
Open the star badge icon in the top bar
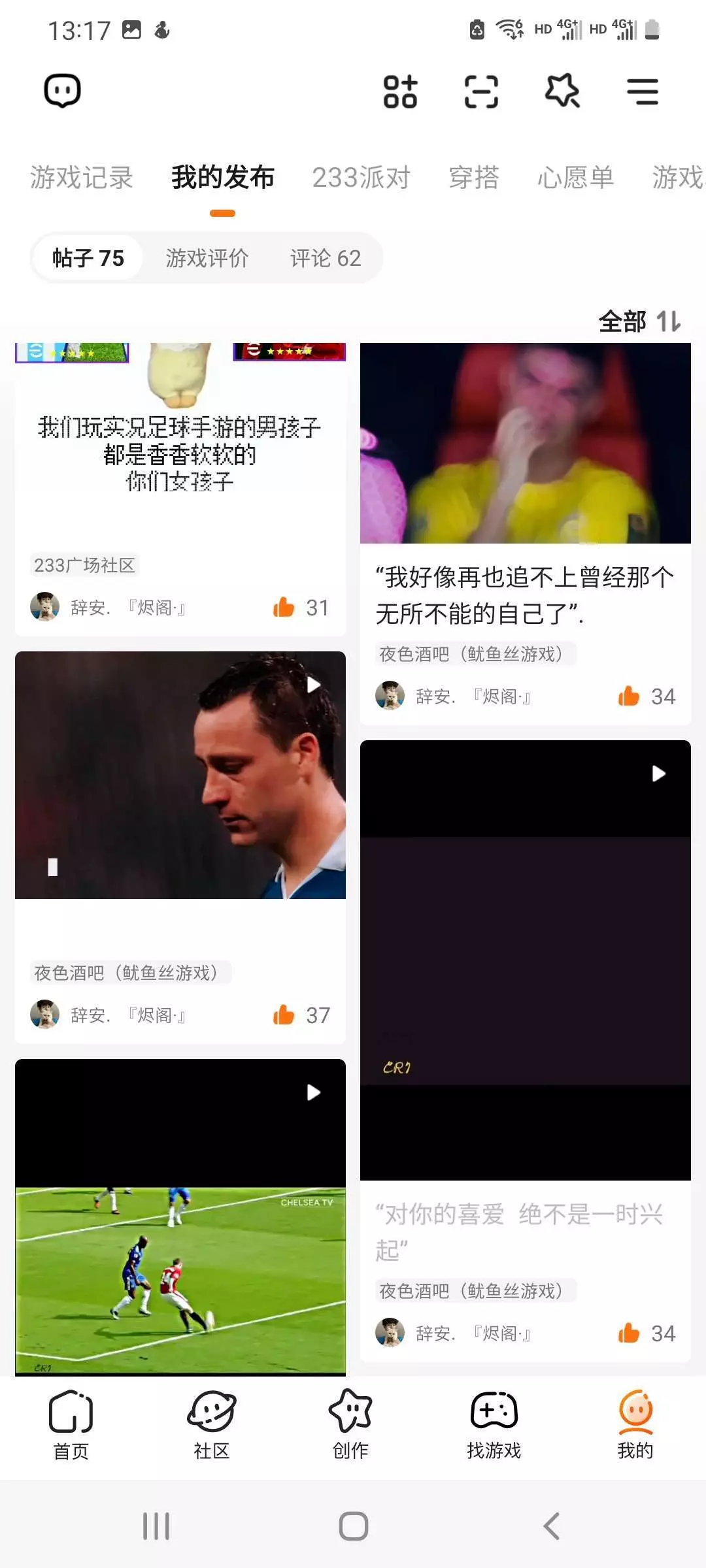coord(562,90)
